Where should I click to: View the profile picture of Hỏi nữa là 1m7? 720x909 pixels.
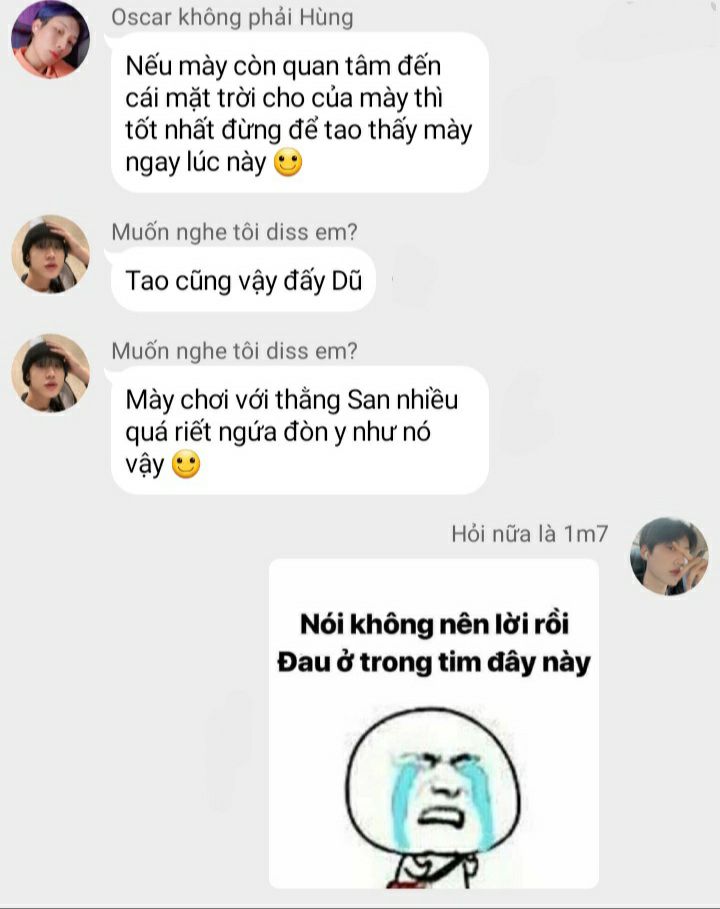669,556
